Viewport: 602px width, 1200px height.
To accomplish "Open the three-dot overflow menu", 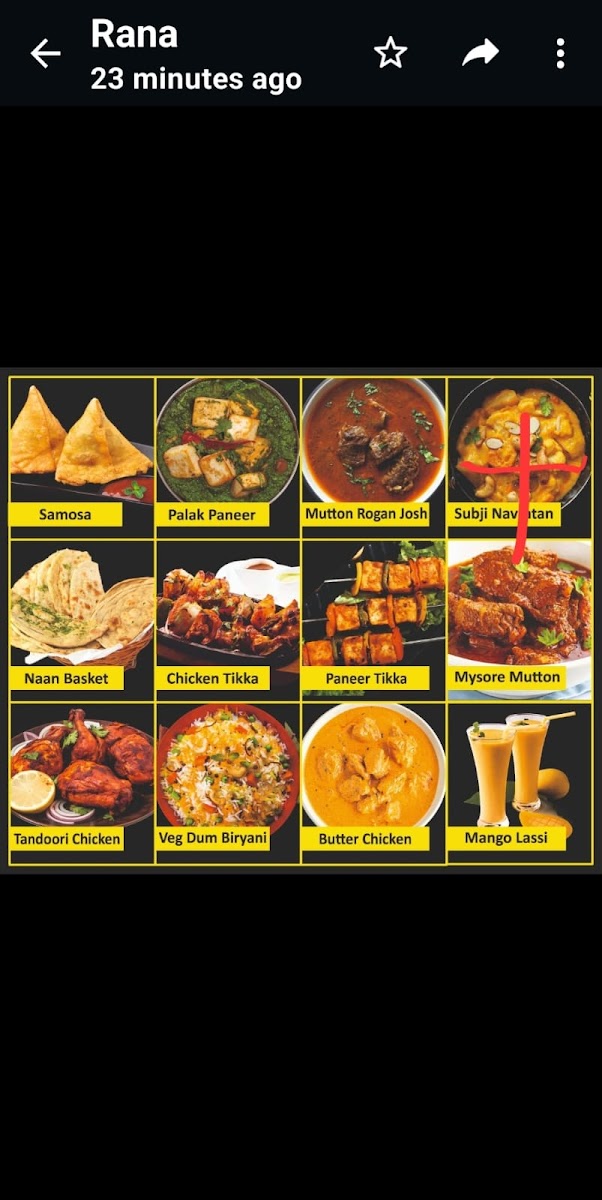I will coord(560,54).
